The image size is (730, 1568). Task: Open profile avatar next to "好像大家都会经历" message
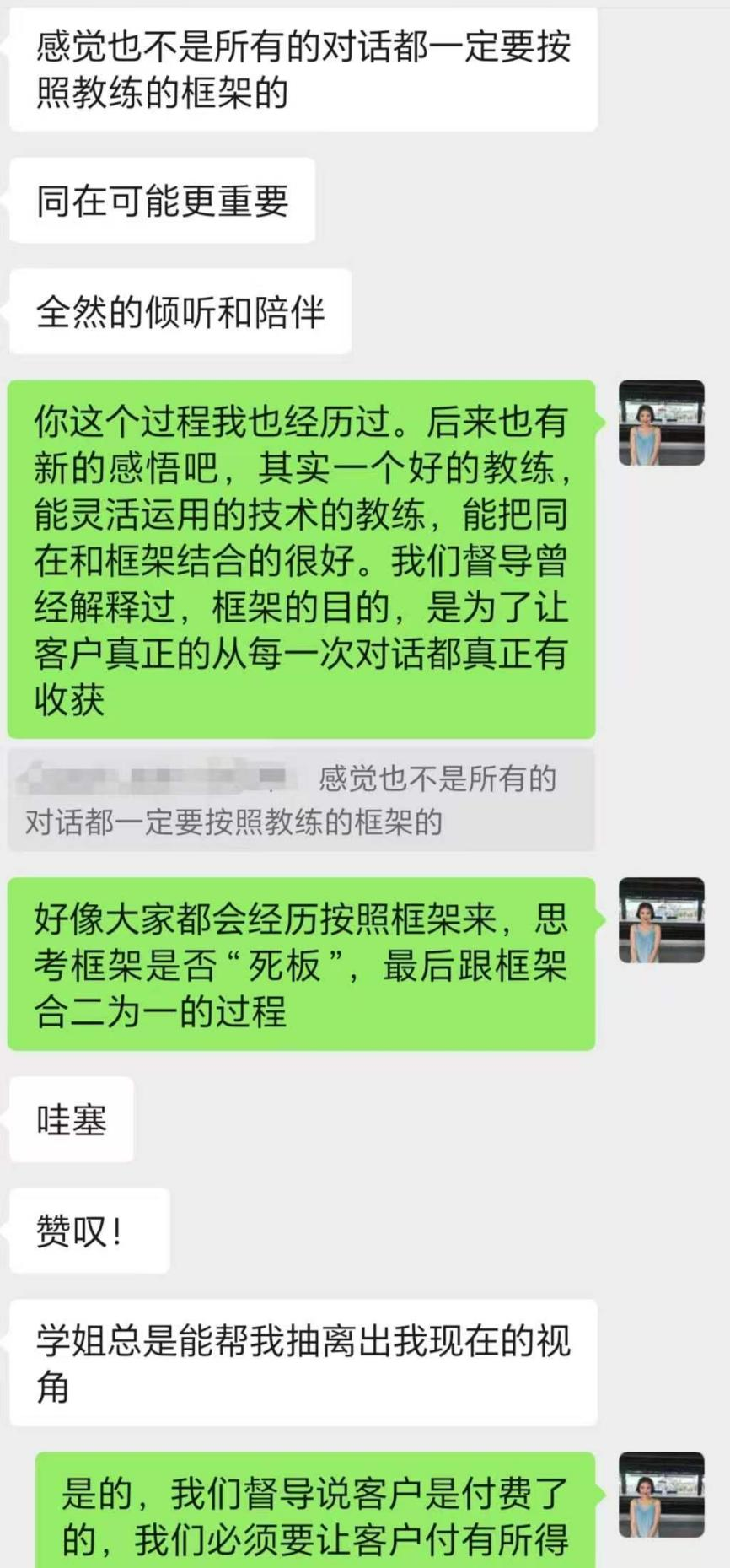[662, 920]
